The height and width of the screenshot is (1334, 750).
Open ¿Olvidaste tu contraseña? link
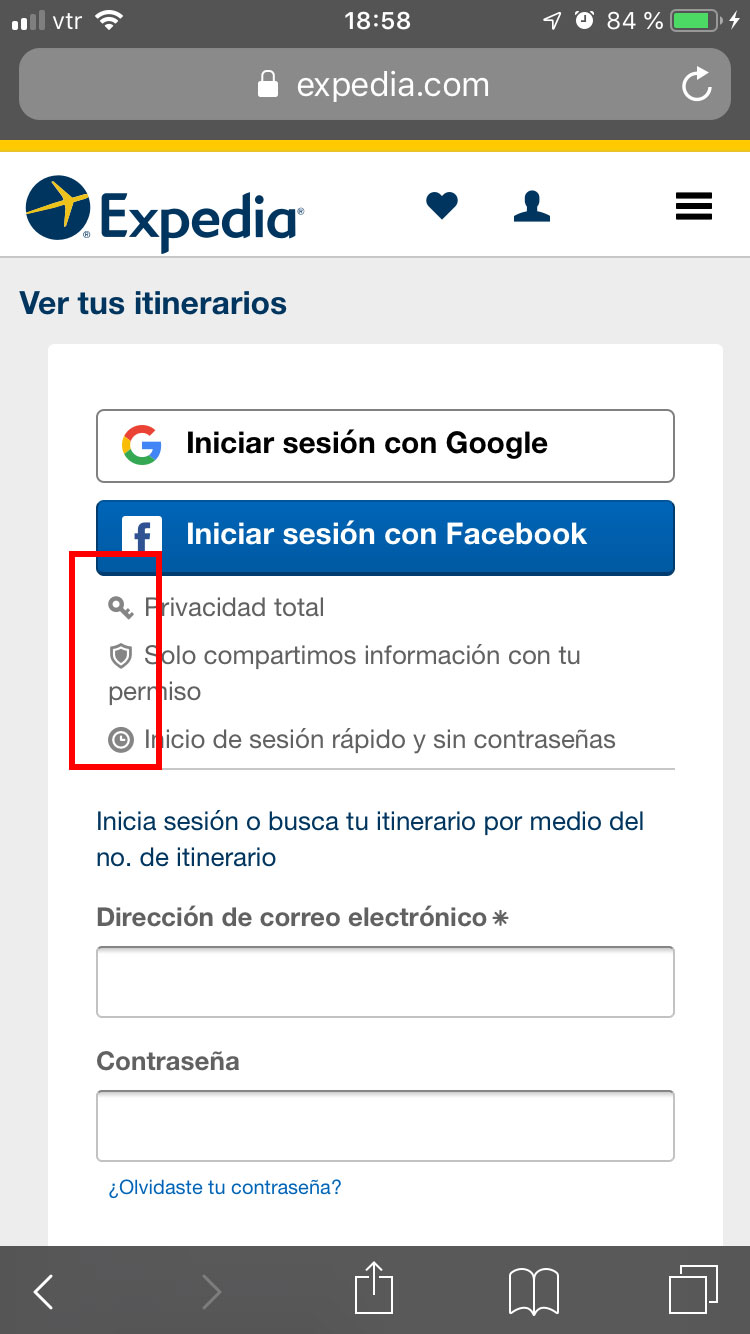pyautogui.click(x=225, y=1188)
